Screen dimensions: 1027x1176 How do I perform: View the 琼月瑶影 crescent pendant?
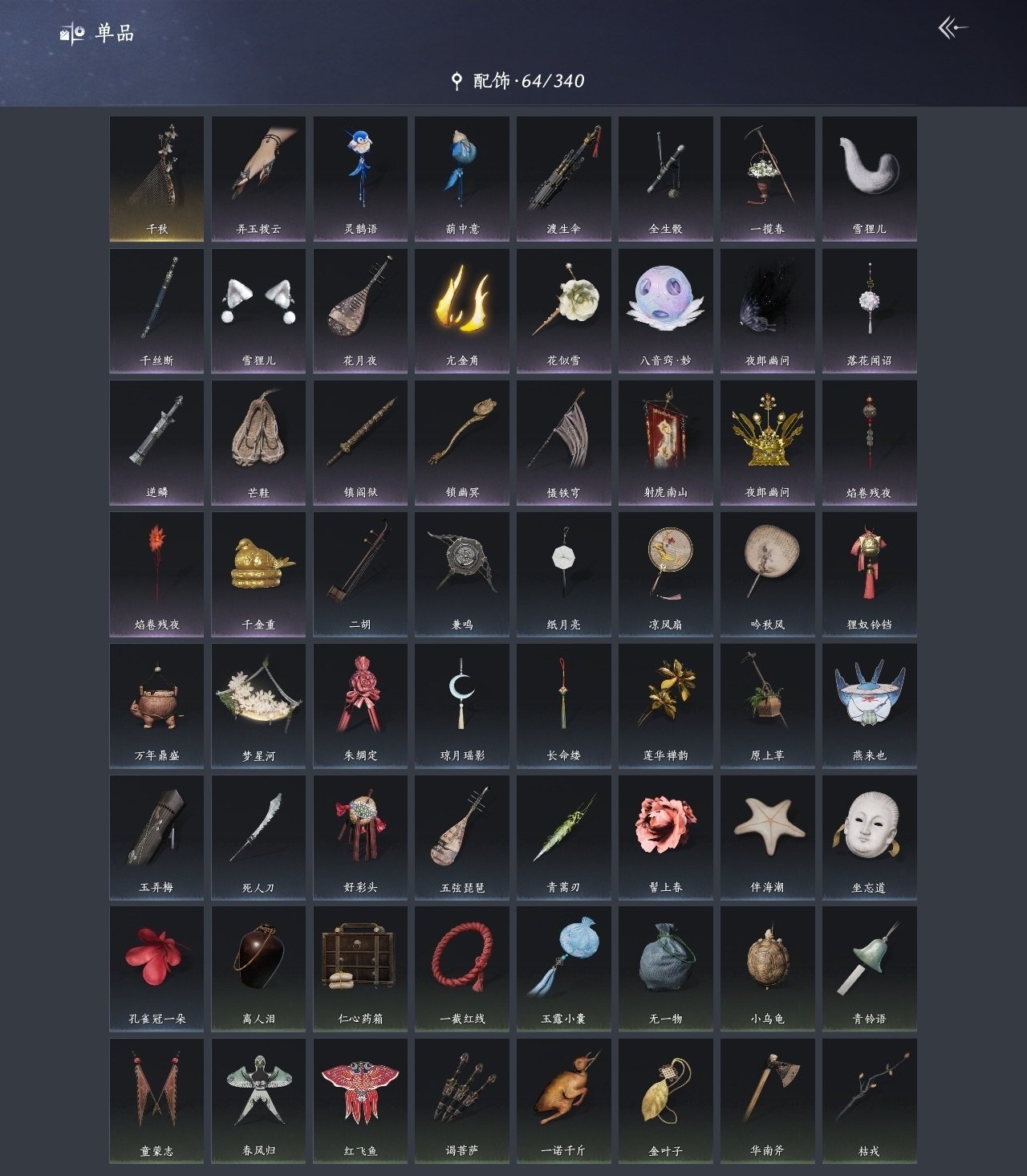click(x=462, y=705)
